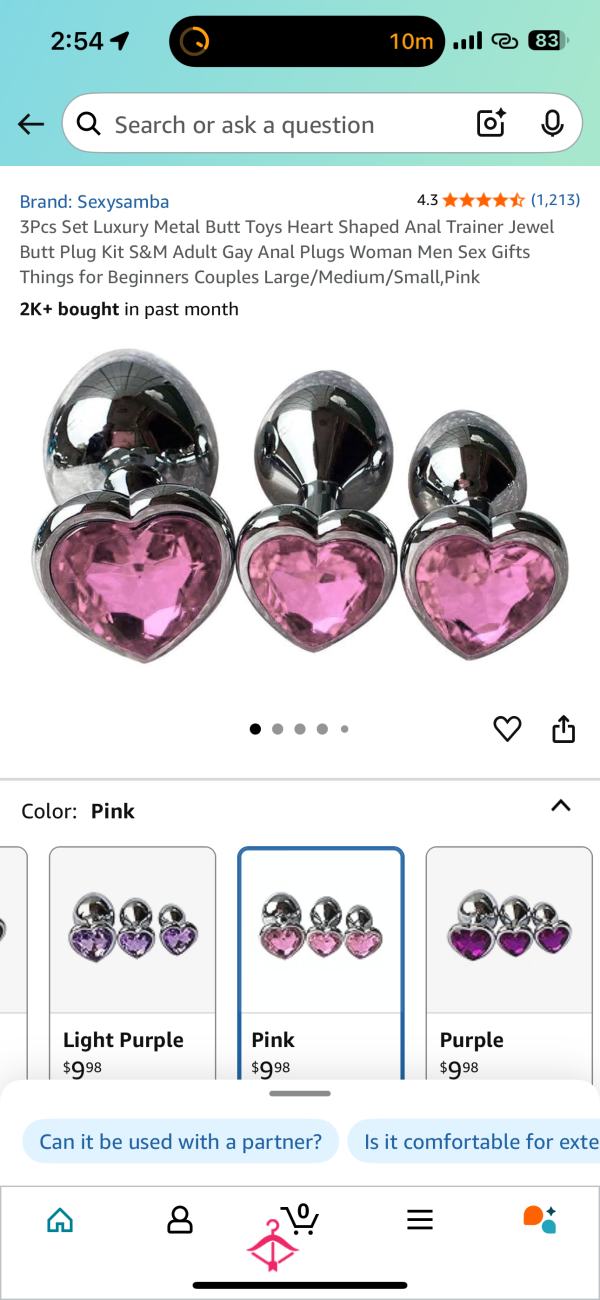Go back using the arrow icon
This screenshot has height=1300, width=600.
click(x=31, y=125)
